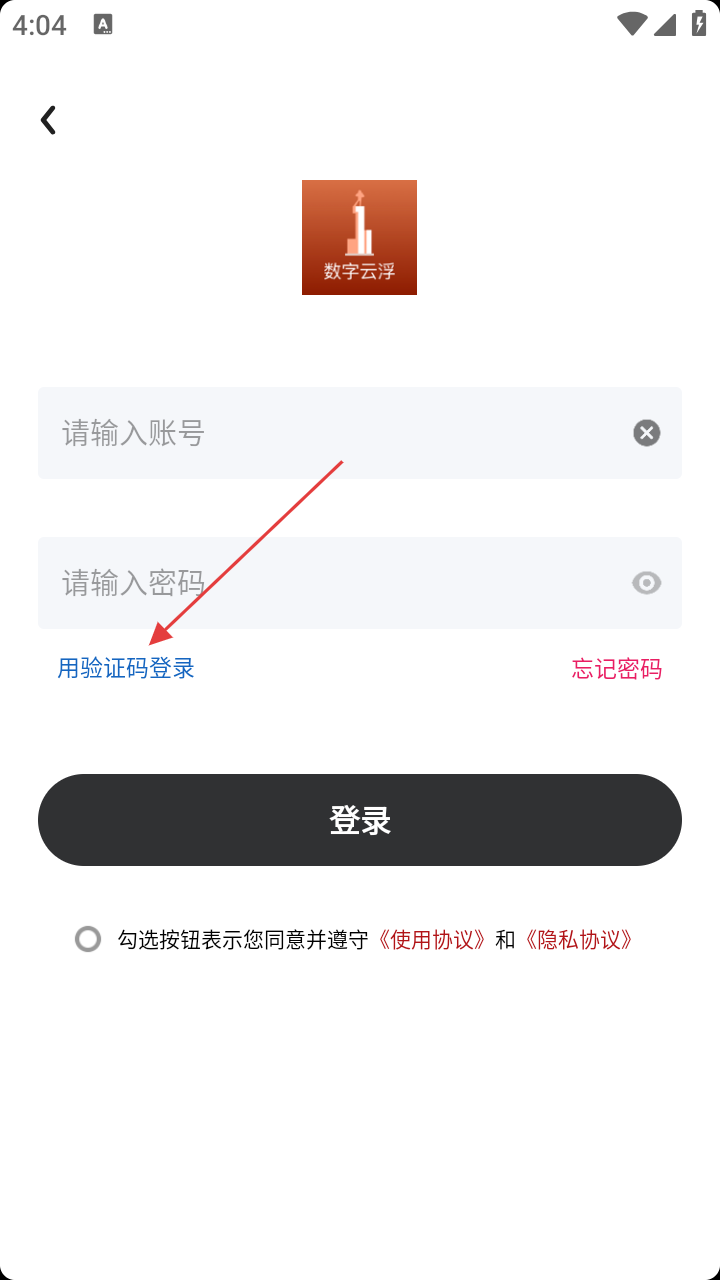
Task: Read the 《使用协议》 agreement
Action: pos(432,940)
